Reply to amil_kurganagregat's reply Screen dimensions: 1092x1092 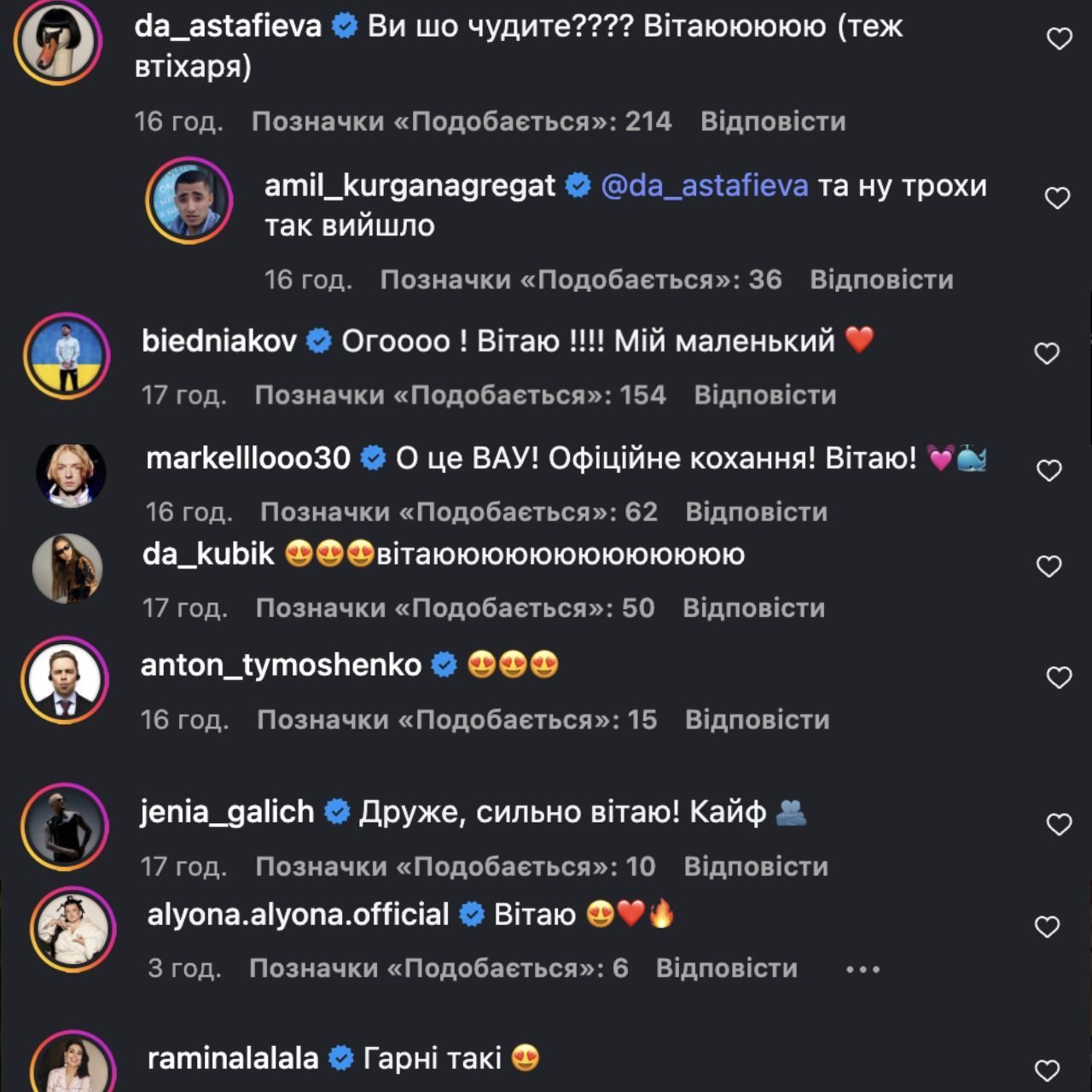pyautogui.click(x=881, y=280)
